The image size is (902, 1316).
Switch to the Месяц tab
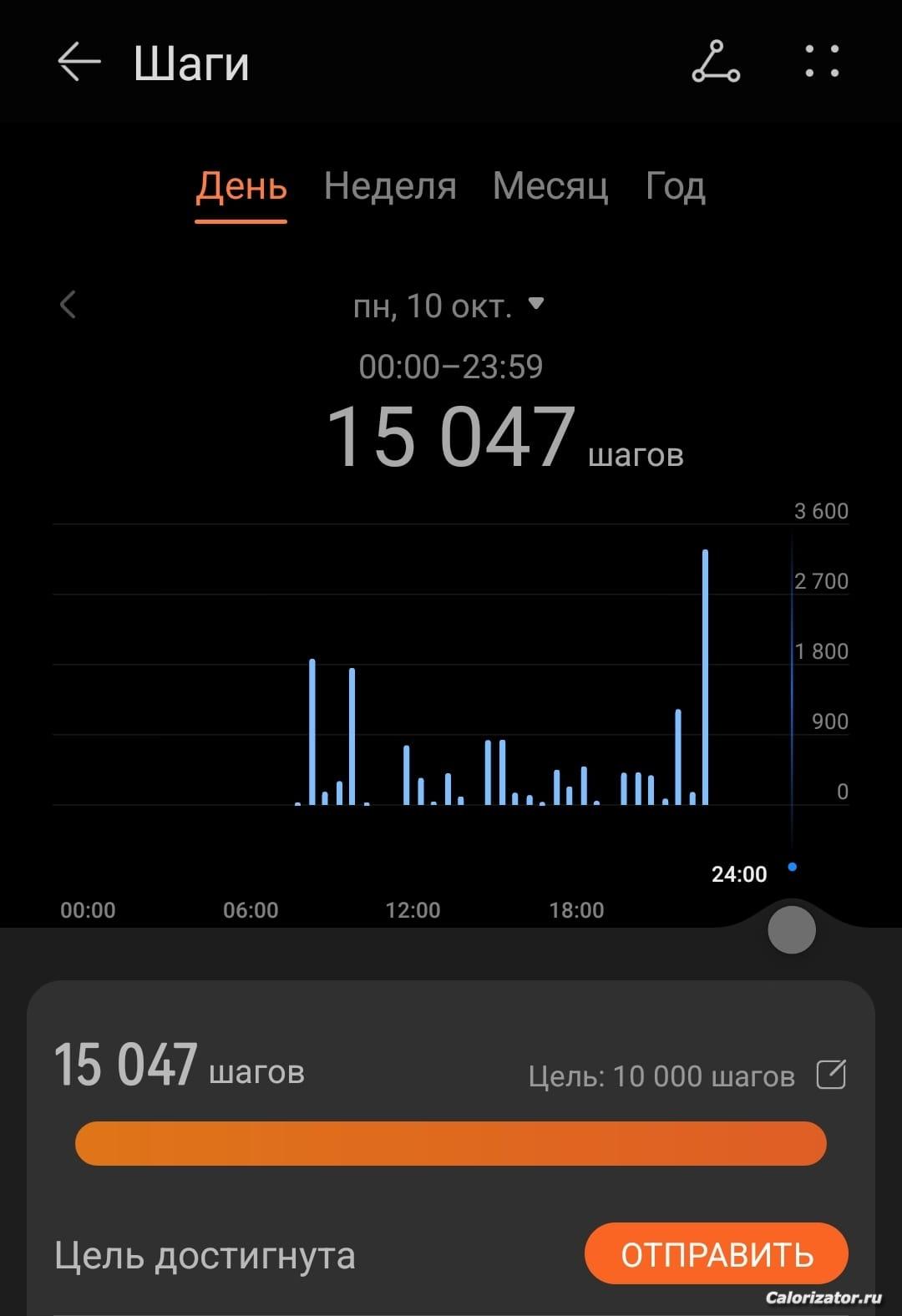pyautogui.click(x=550, y=186)
